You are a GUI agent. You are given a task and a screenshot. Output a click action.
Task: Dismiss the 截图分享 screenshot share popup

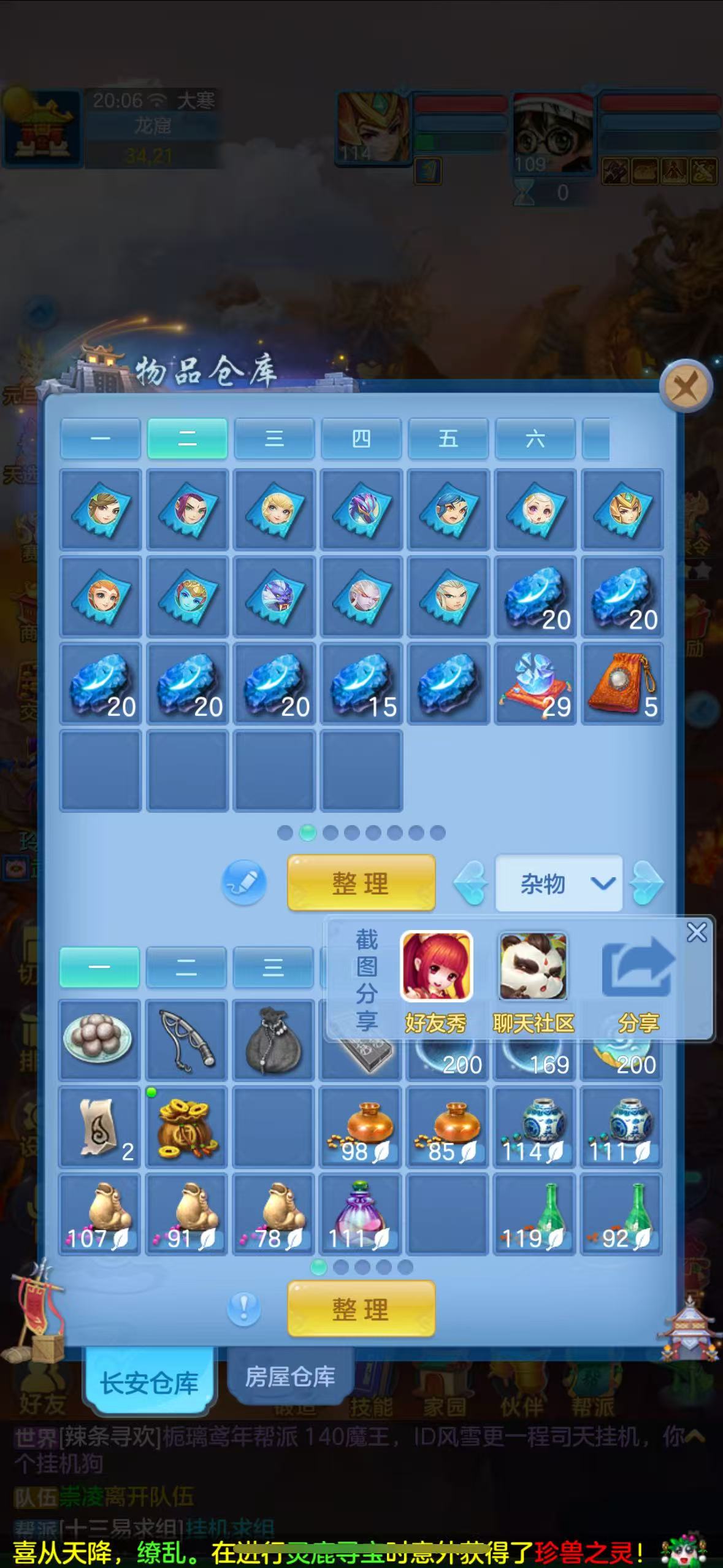(697, 932)
